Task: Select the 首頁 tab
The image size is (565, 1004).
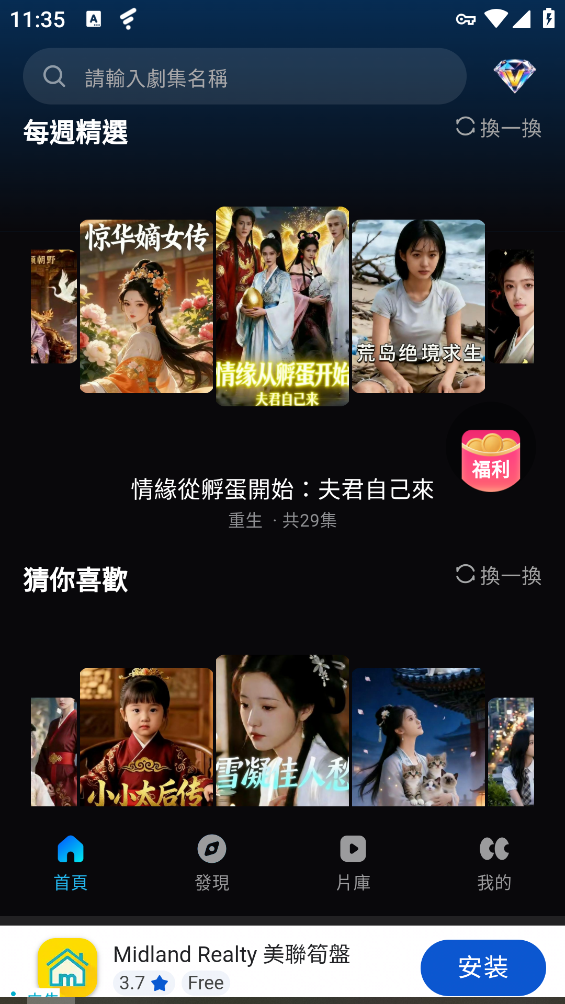Action: tap(70, 864)
